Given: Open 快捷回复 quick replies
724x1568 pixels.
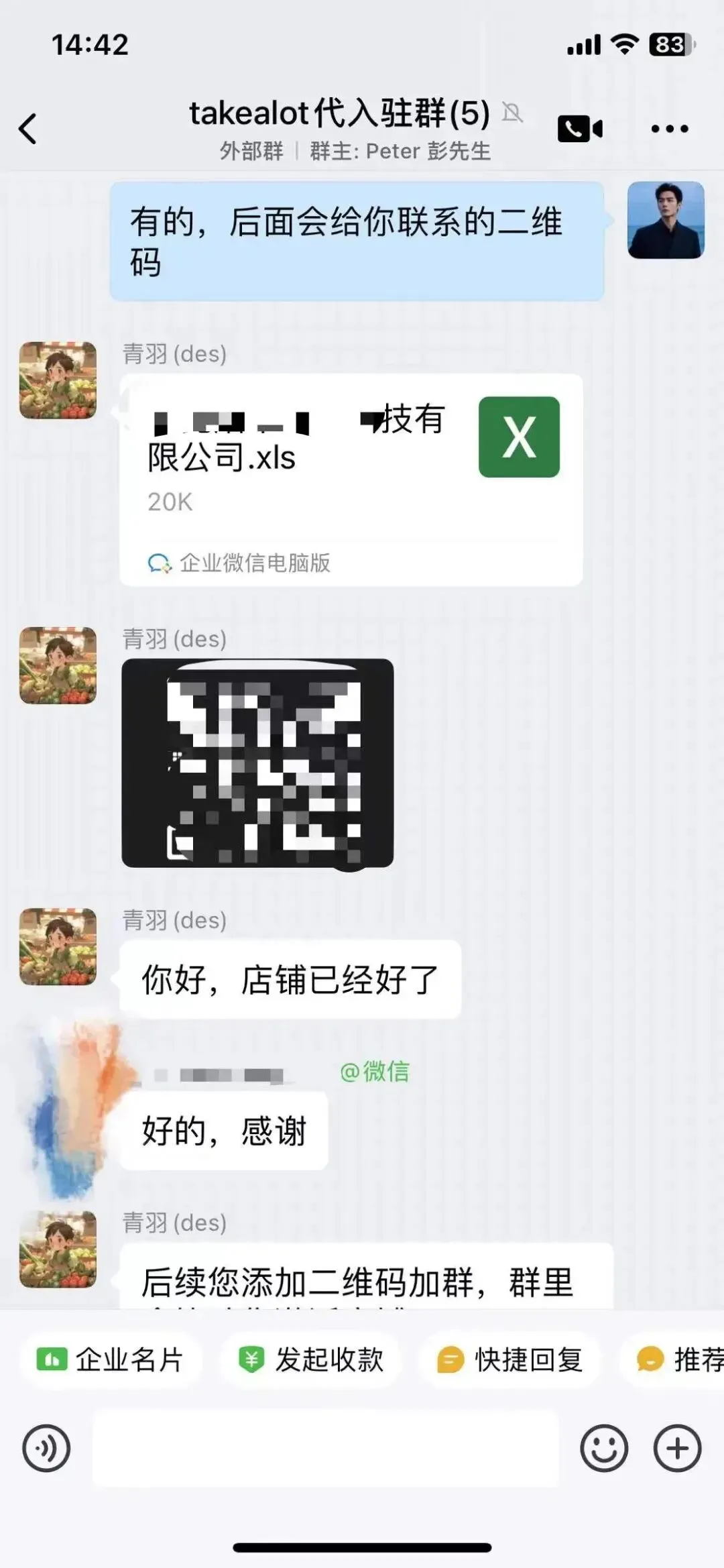Looking at the screenshot, I should click(510, 1360).
